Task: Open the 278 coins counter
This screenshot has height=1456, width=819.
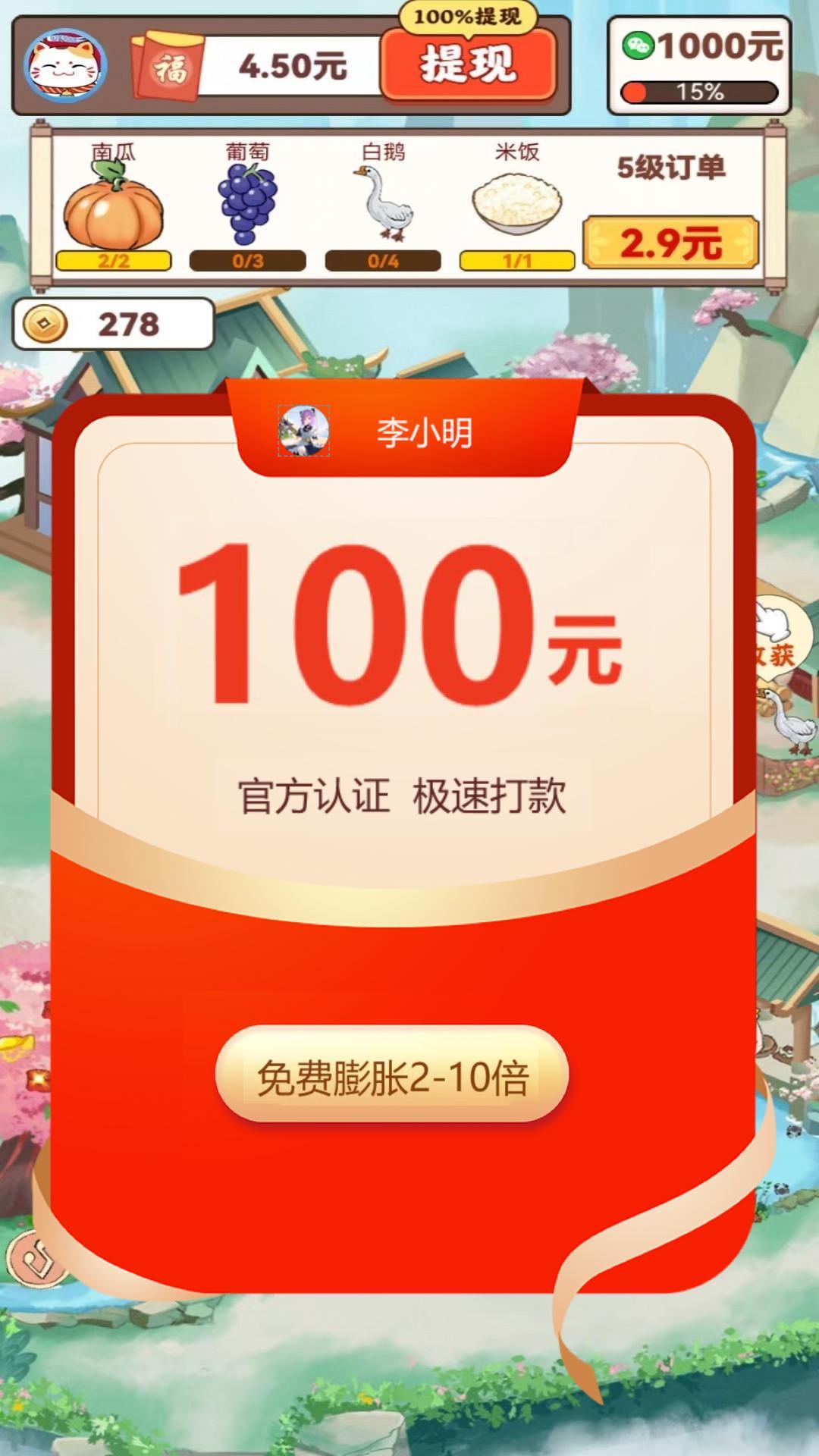Action: coord(114,325)
